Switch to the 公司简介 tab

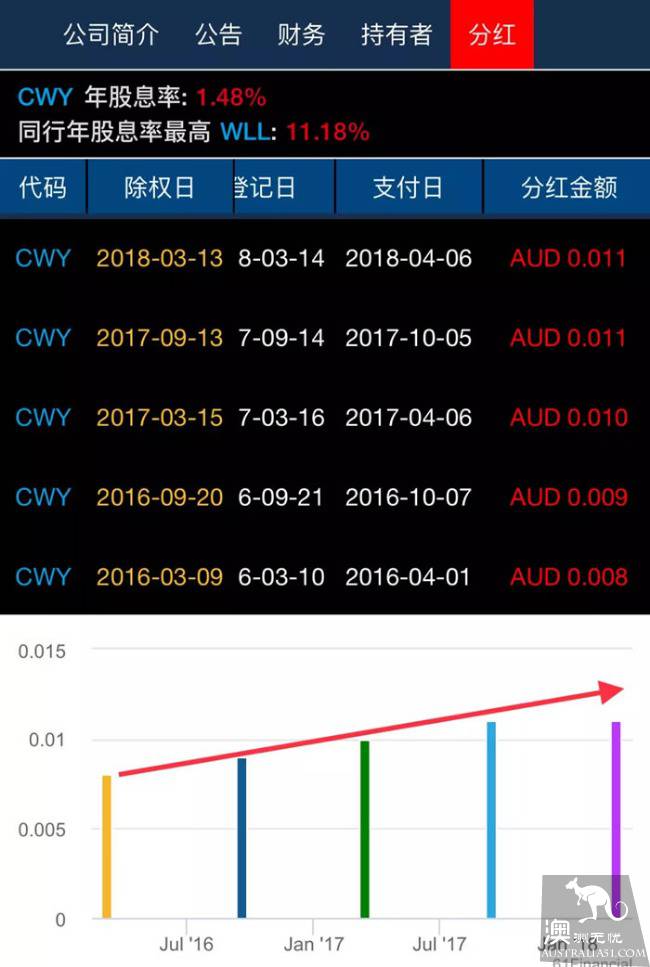coord(111,35)
